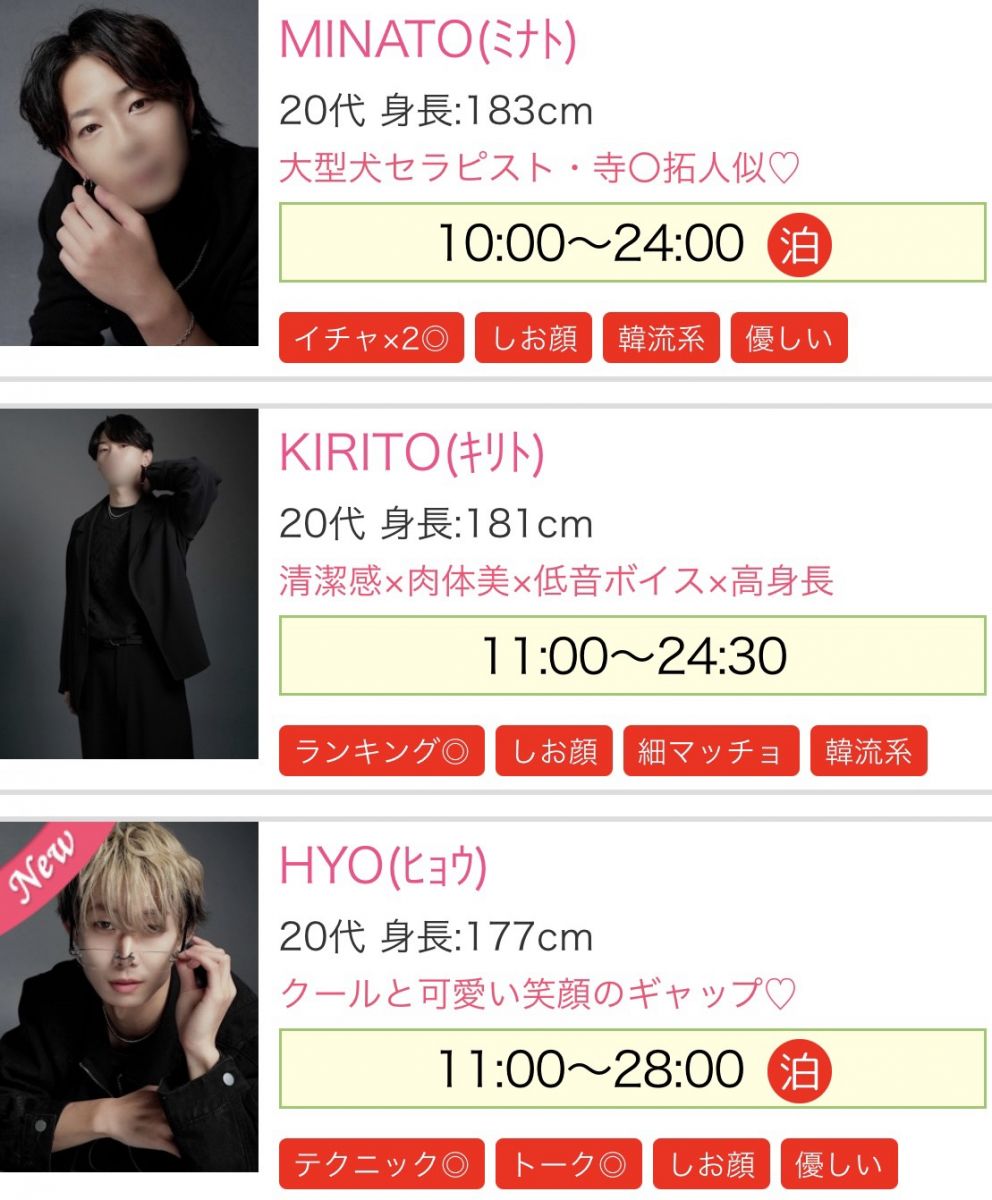This screenshot has width=992, height=1200.
Task: Select the トーク◎ tag
Action: (569, 1164)
